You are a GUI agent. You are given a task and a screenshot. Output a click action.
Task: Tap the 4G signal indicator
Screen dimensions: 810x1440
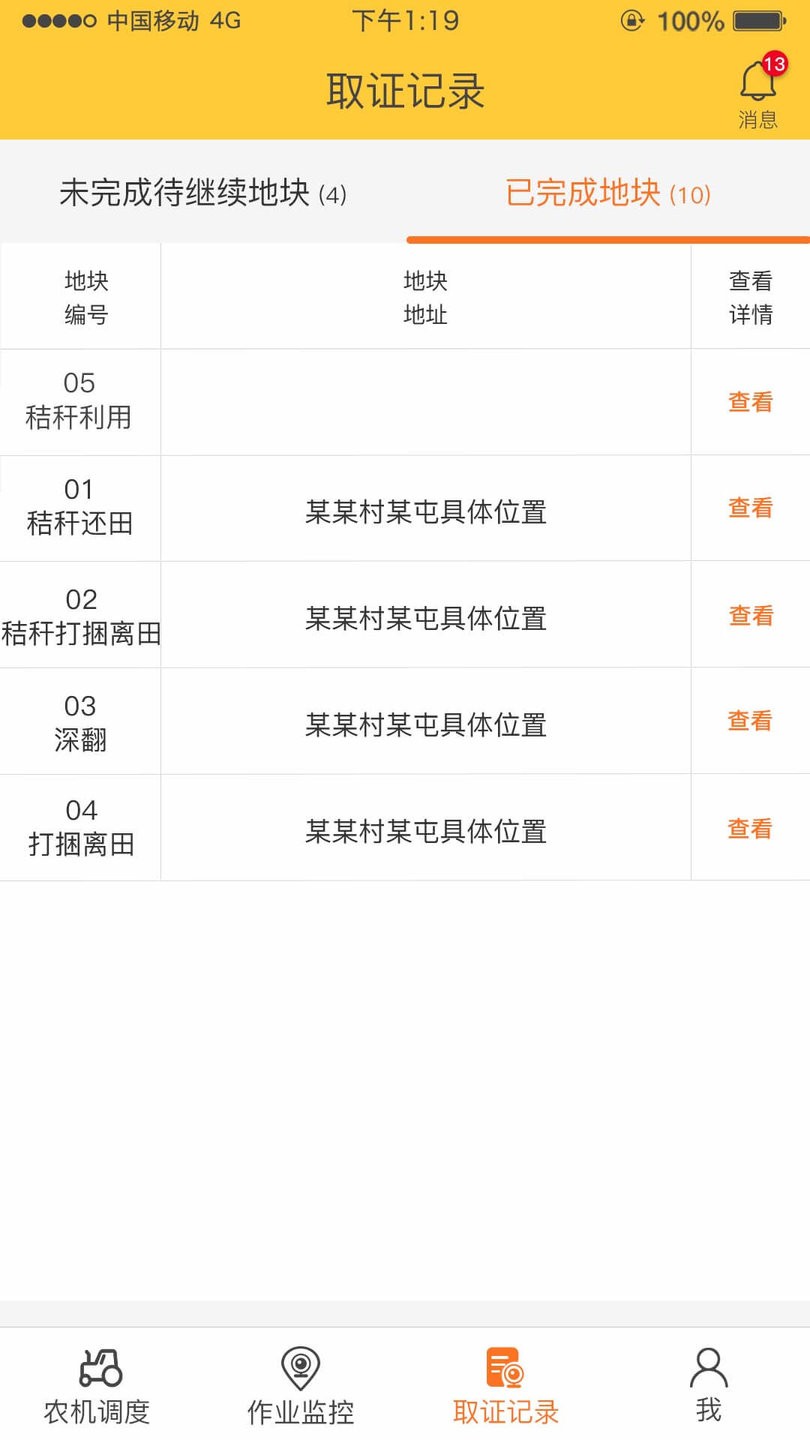225,20
